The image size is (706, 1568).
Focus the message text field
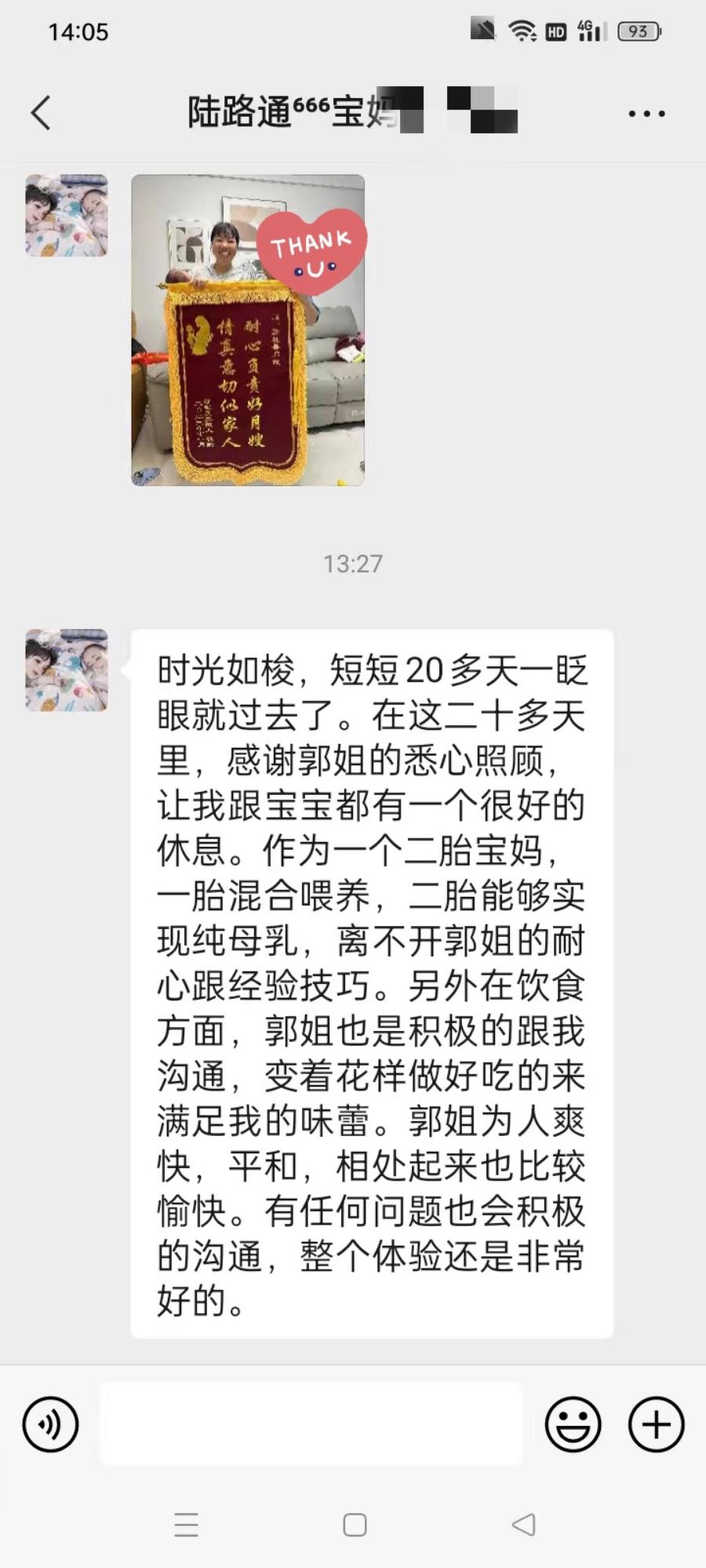click(311, 1425)
